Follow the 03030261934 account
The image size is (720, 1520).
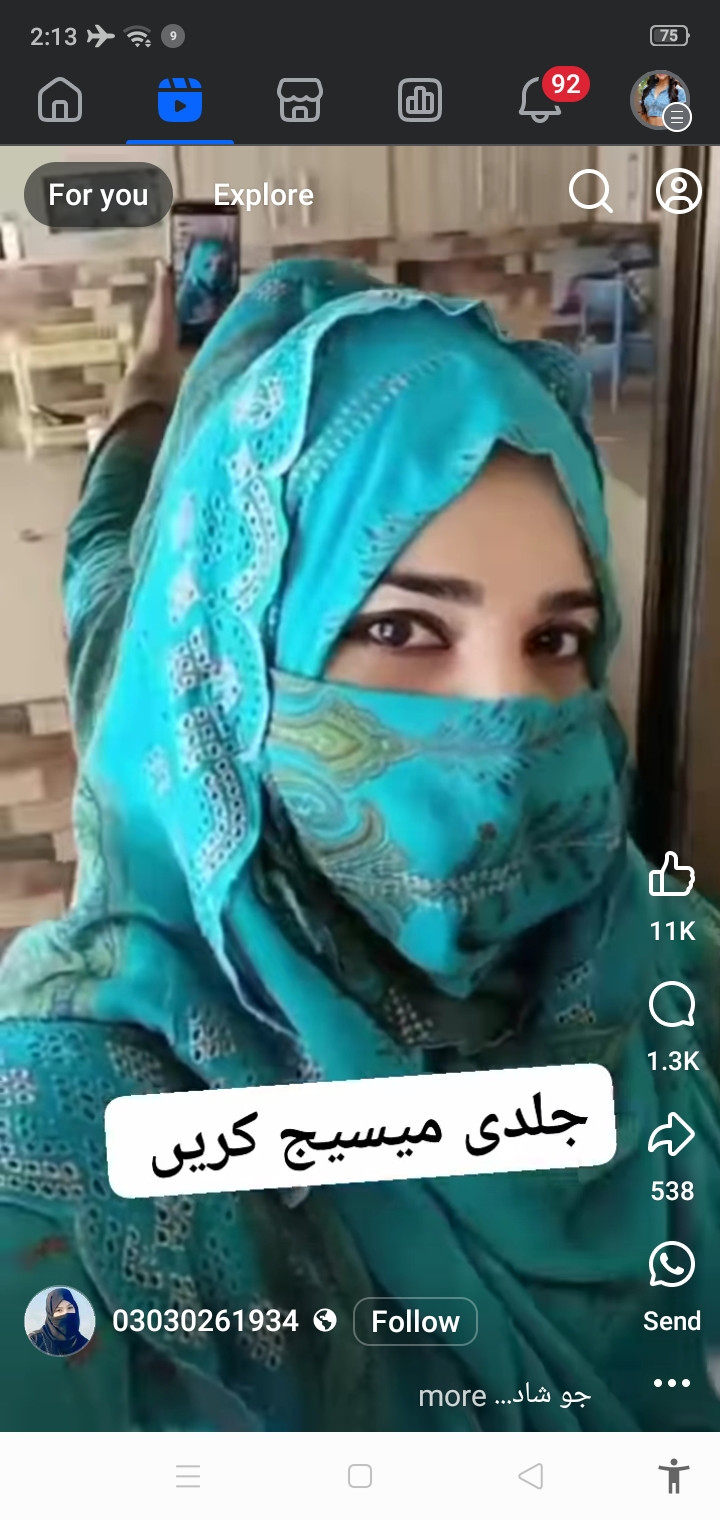click(415, 1321)
